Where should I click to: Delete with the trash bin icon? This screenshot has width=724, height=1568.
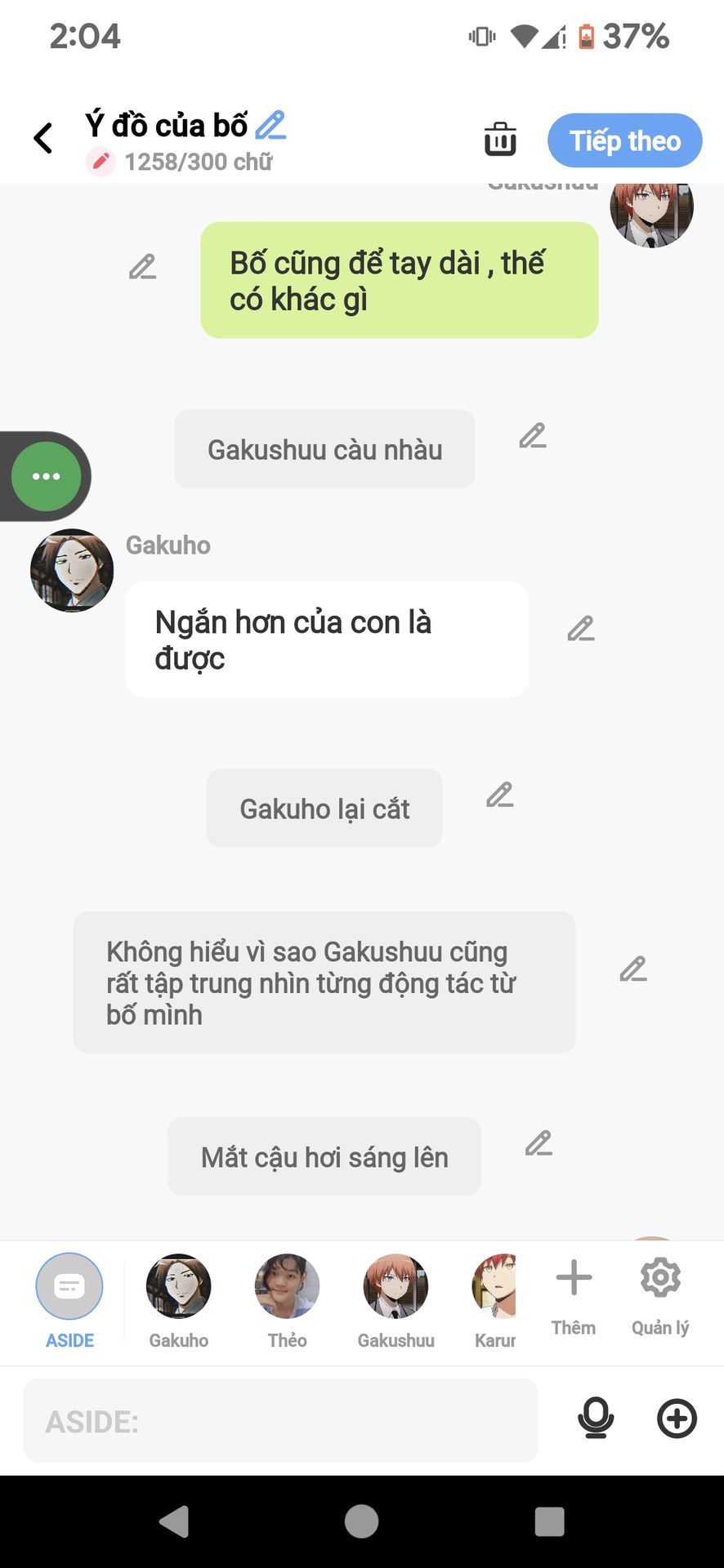click(x=500, y=139)
